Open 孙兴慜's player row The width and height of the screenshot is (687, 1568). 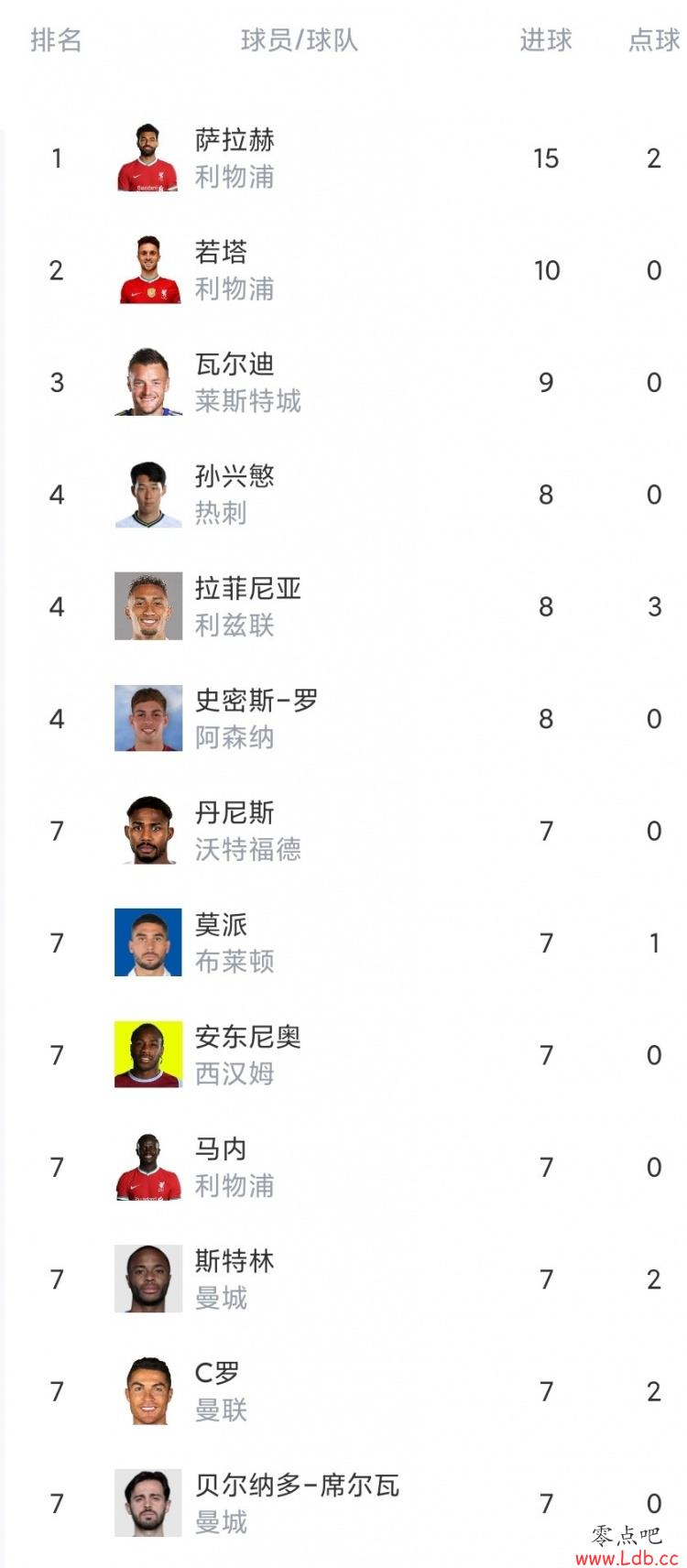(x=343, y=495)
